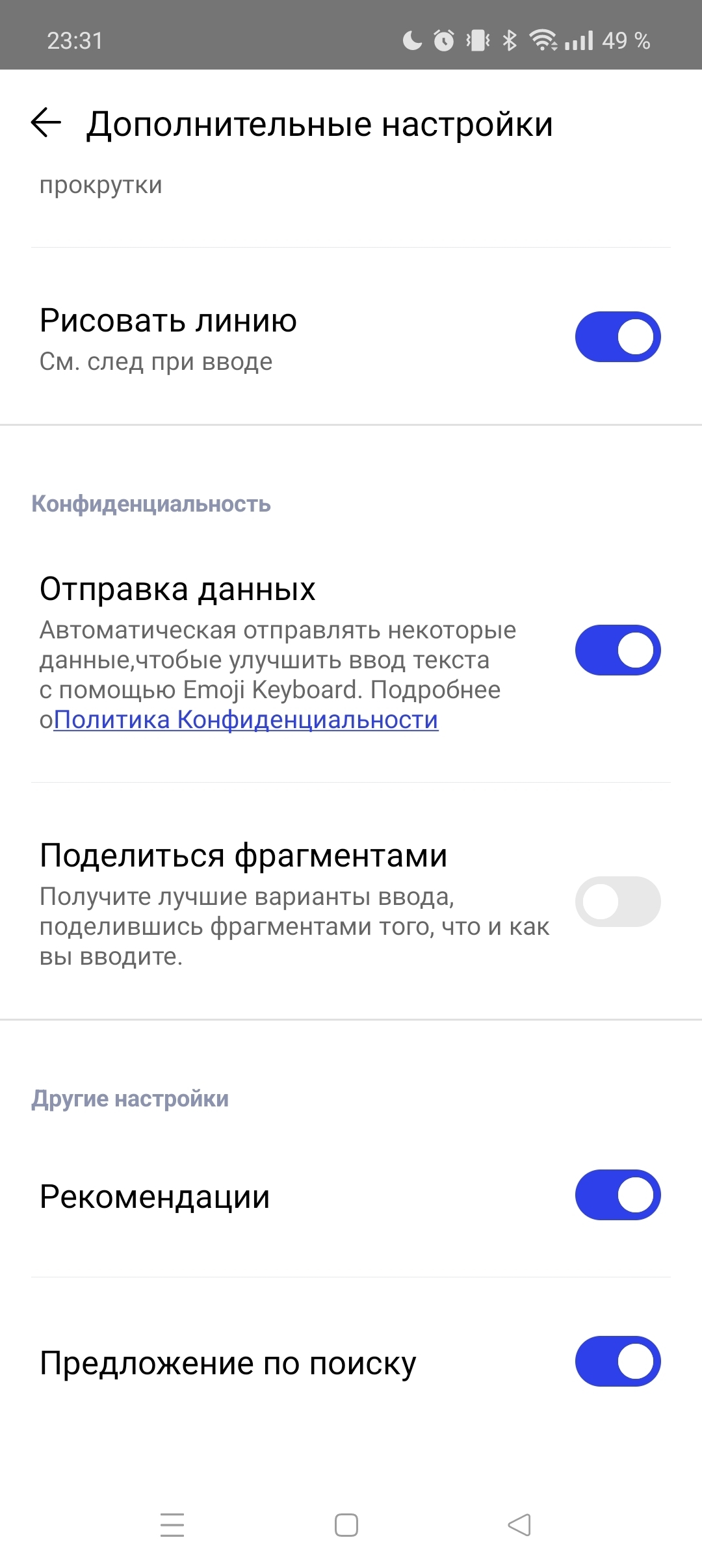Enable Поделиться фрагментами switch
The width and height of the screenshot is (702, 1568).
(617, 902)
